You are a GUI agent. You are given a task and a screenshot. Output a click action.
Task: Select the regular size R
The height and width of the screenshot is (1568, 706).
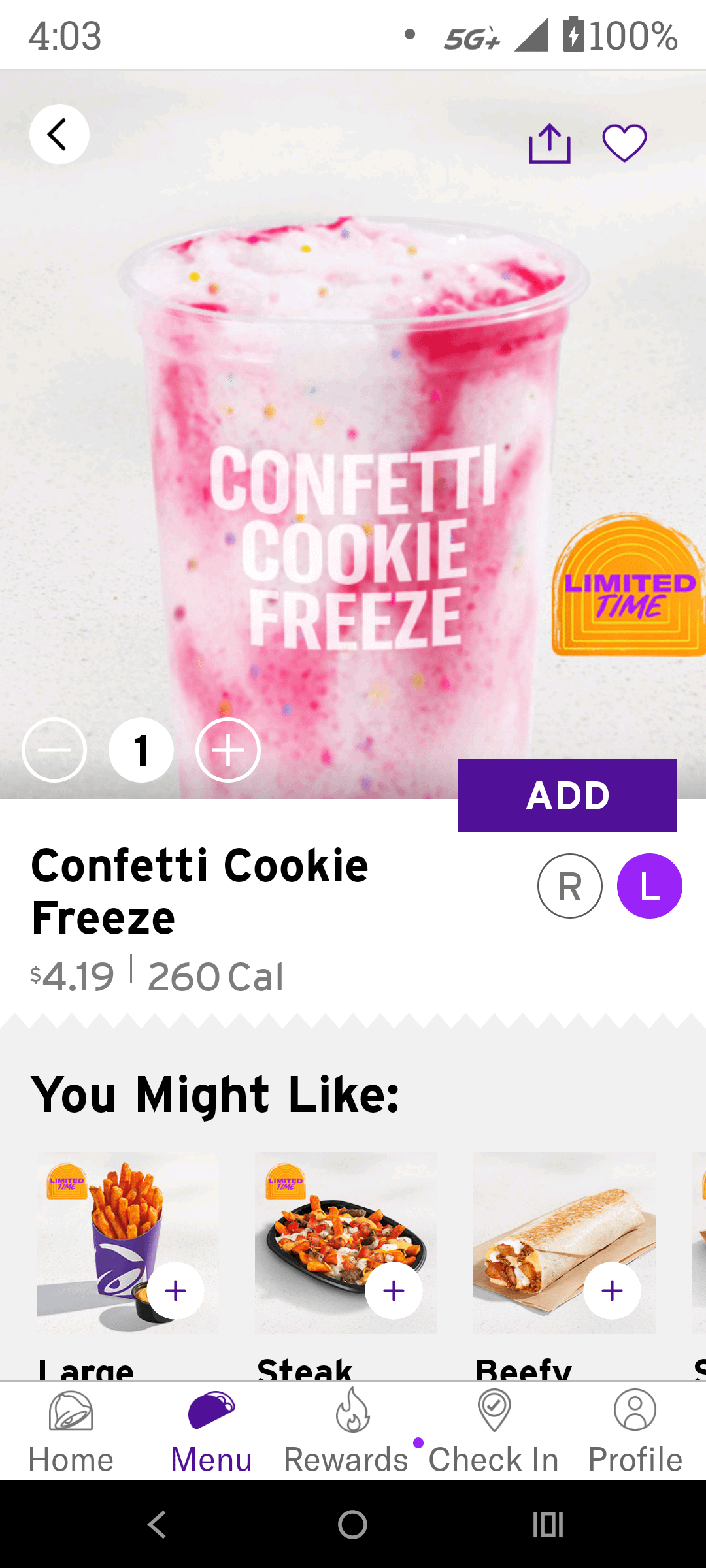[x=569, y=886]
